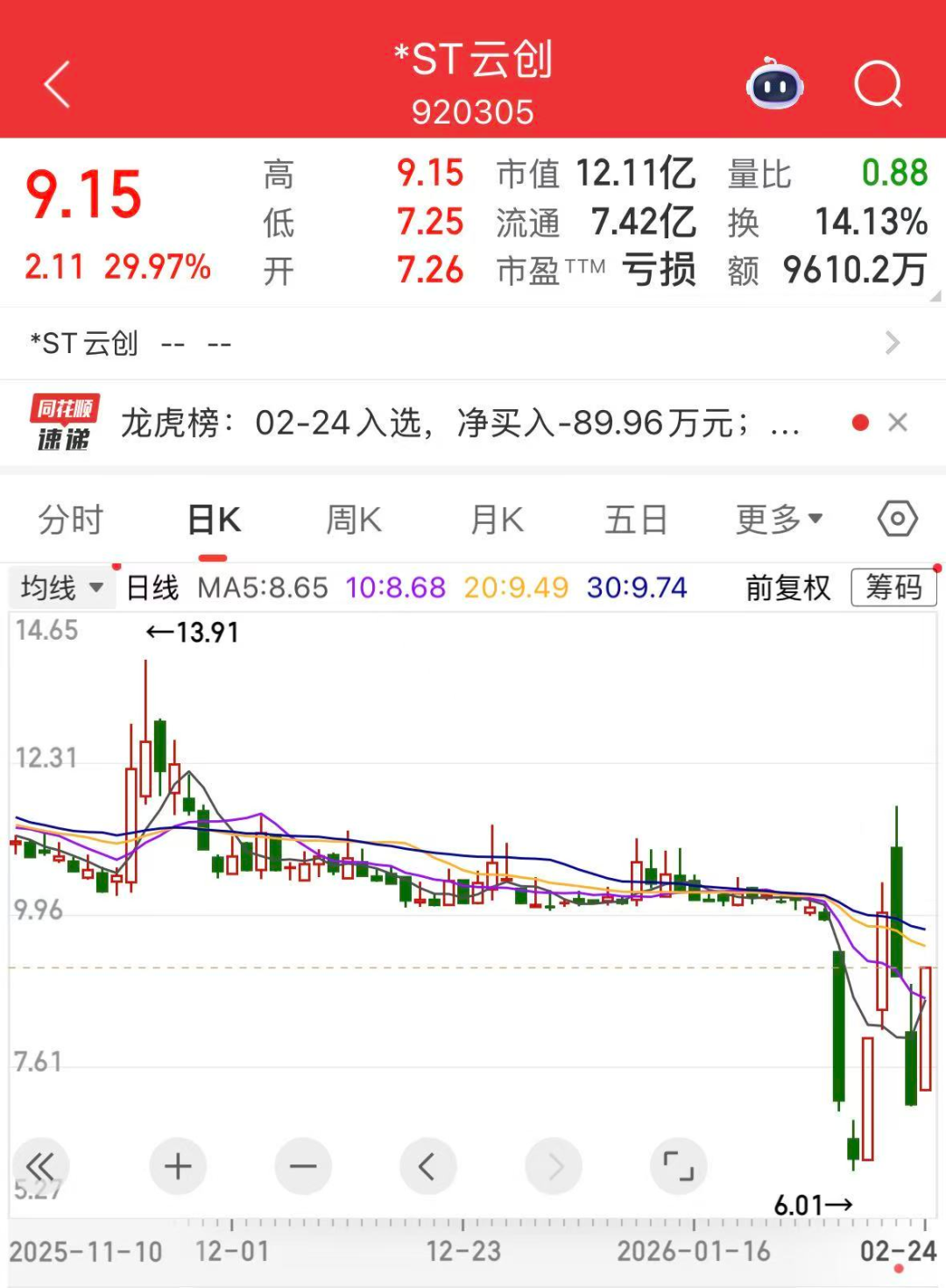Viewport: 946px width, 1288px height.
Task: Zoom out the K-line chart
Action: (303, 1166)
